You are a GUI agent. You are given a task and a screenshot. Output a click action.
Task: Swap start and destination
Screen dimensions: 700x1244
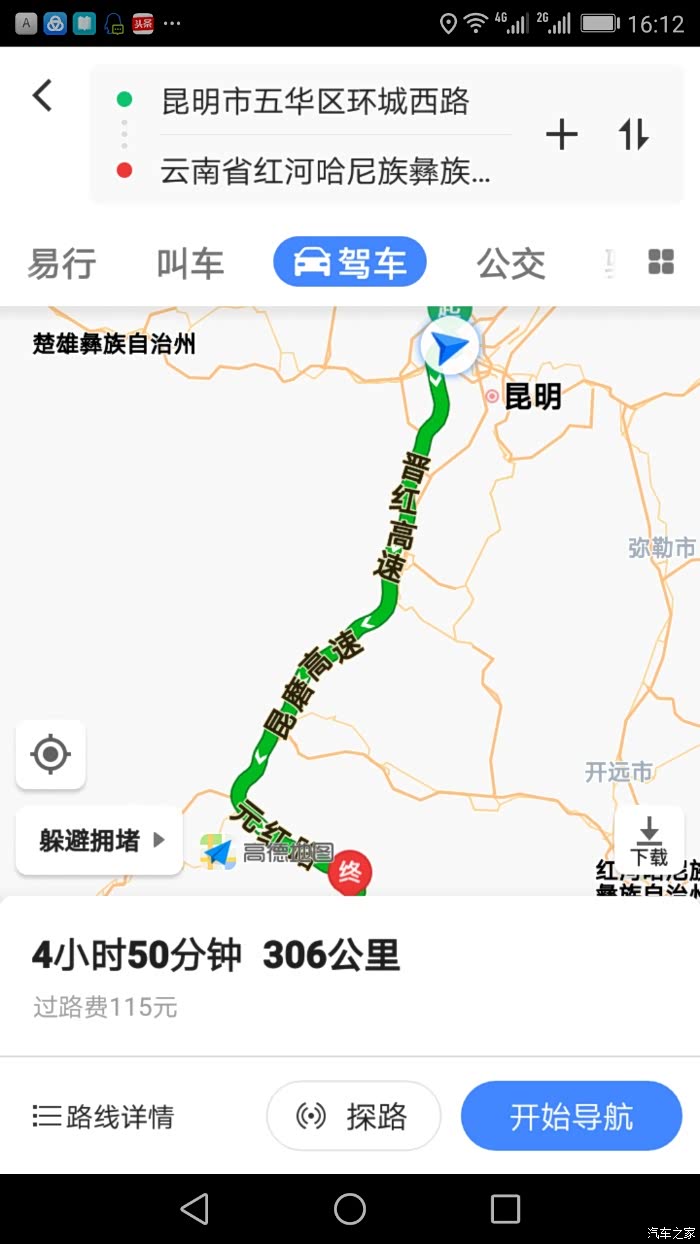coord(634,134)
